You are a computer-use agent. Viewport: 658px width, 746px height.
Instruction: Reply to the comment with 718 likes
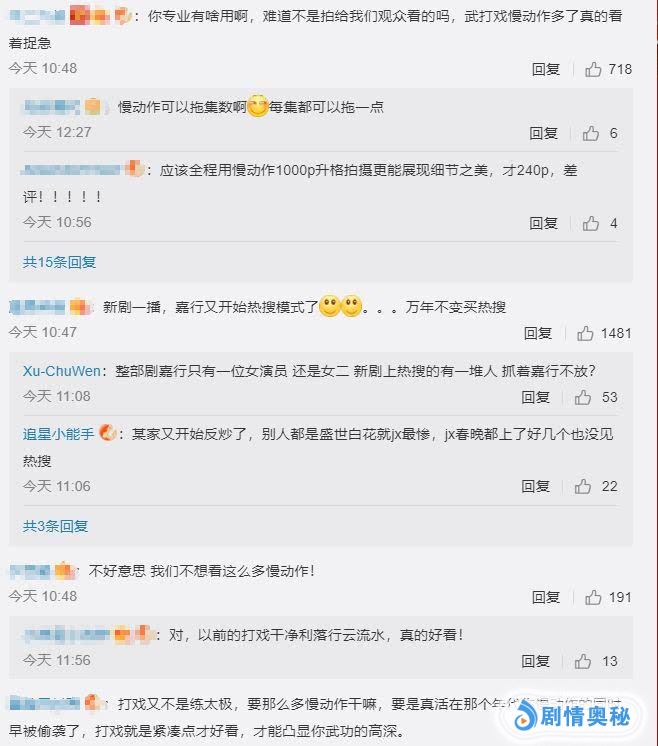pyautogui.click(x=546, y=69)
